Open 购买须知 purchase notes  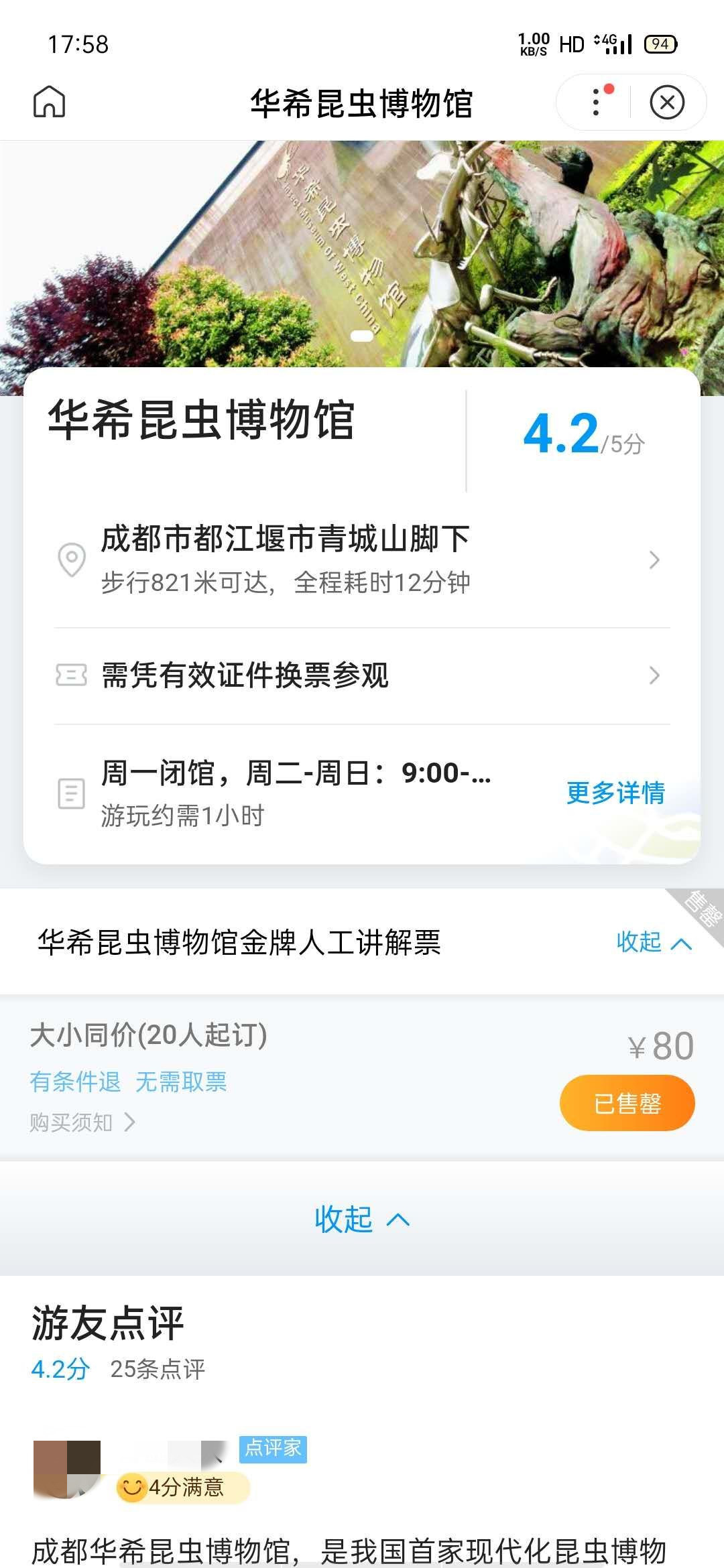click(82, 1122)
